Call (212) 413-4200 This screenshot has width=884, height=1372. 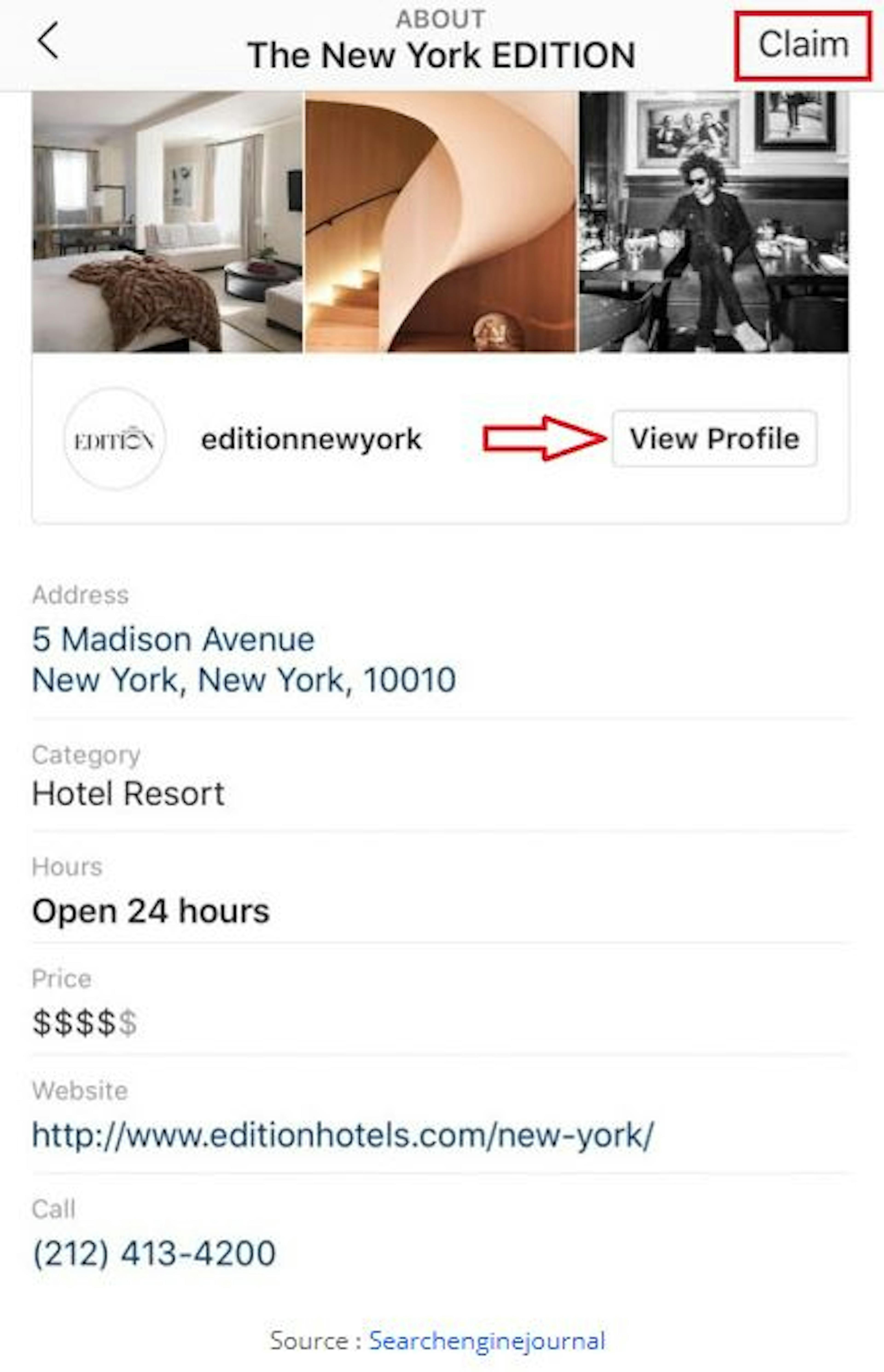pos(154,1253)
